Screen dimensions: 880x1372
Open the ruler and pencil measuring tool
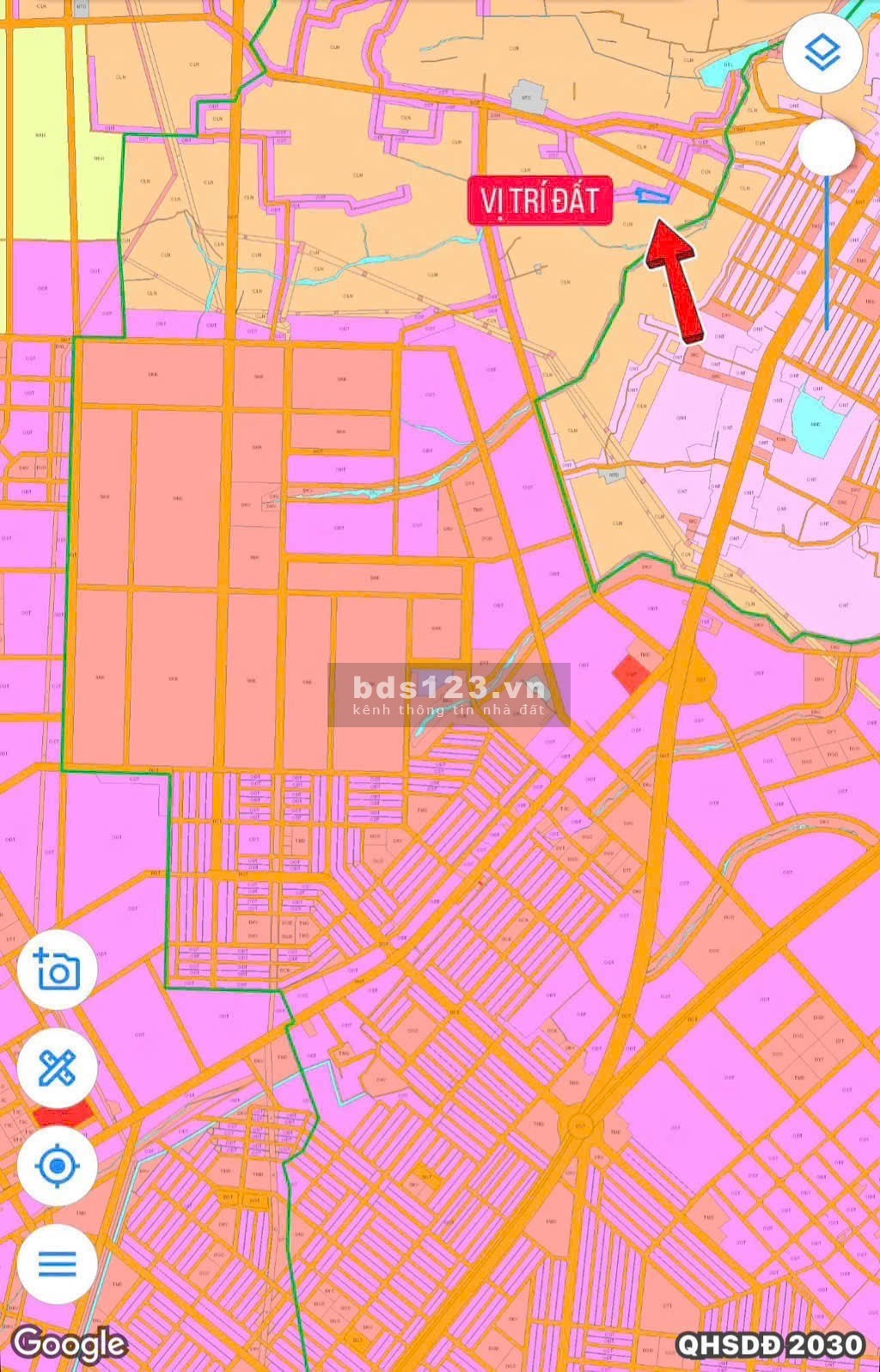[58, 1068]
